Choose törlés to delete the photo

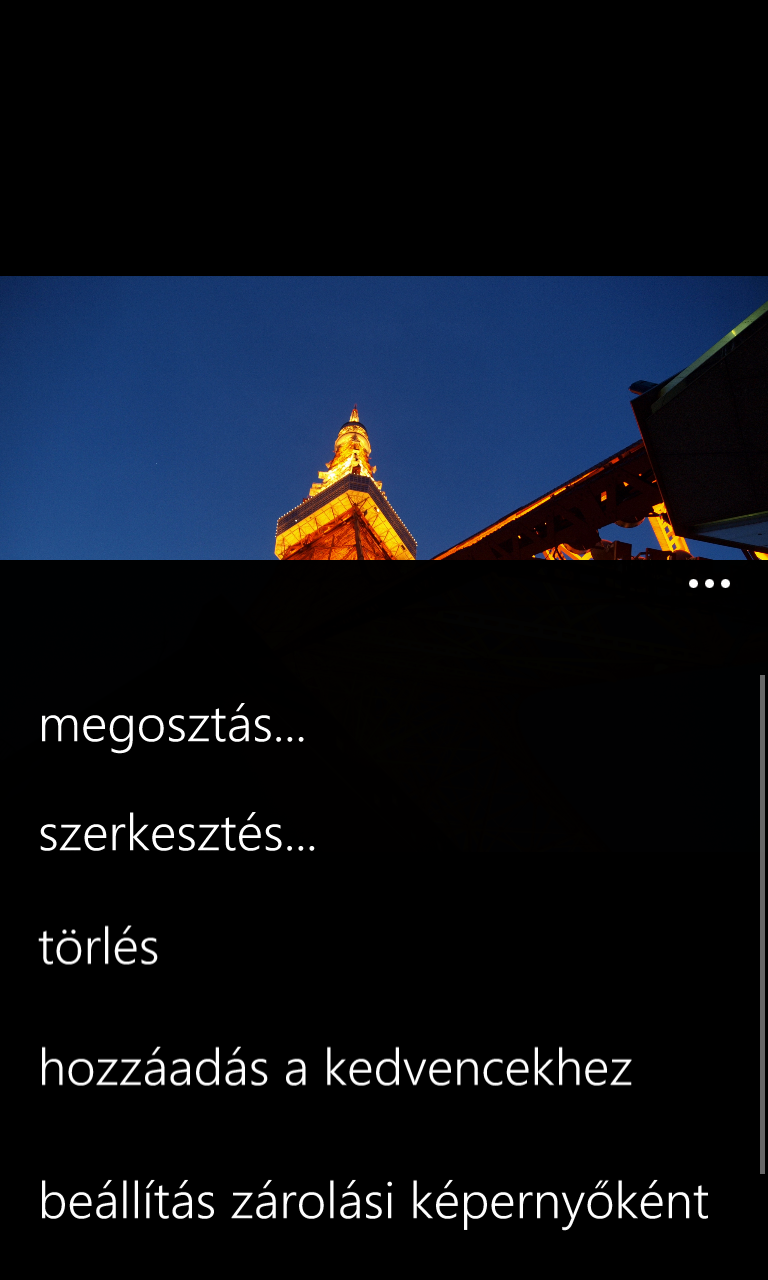(x=99, y=946)
